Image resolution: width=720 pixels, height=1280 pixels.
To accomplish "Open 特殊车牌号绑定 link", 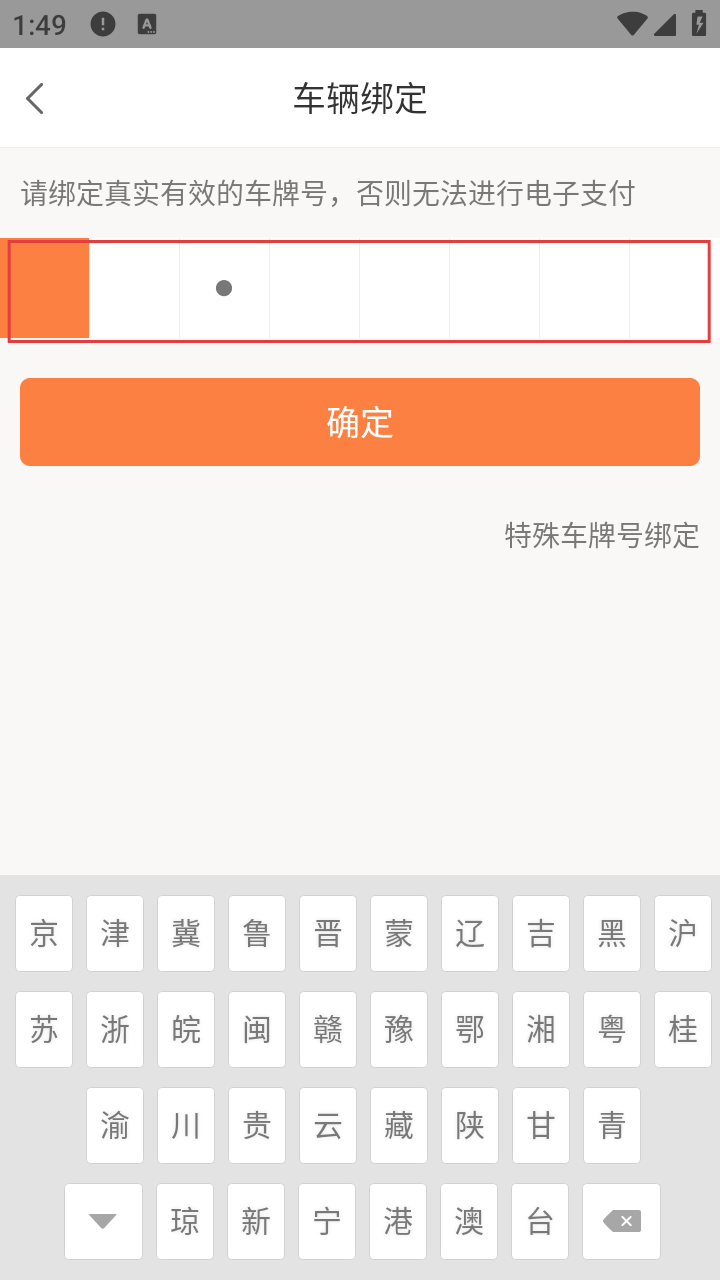I will click(602, 536).
